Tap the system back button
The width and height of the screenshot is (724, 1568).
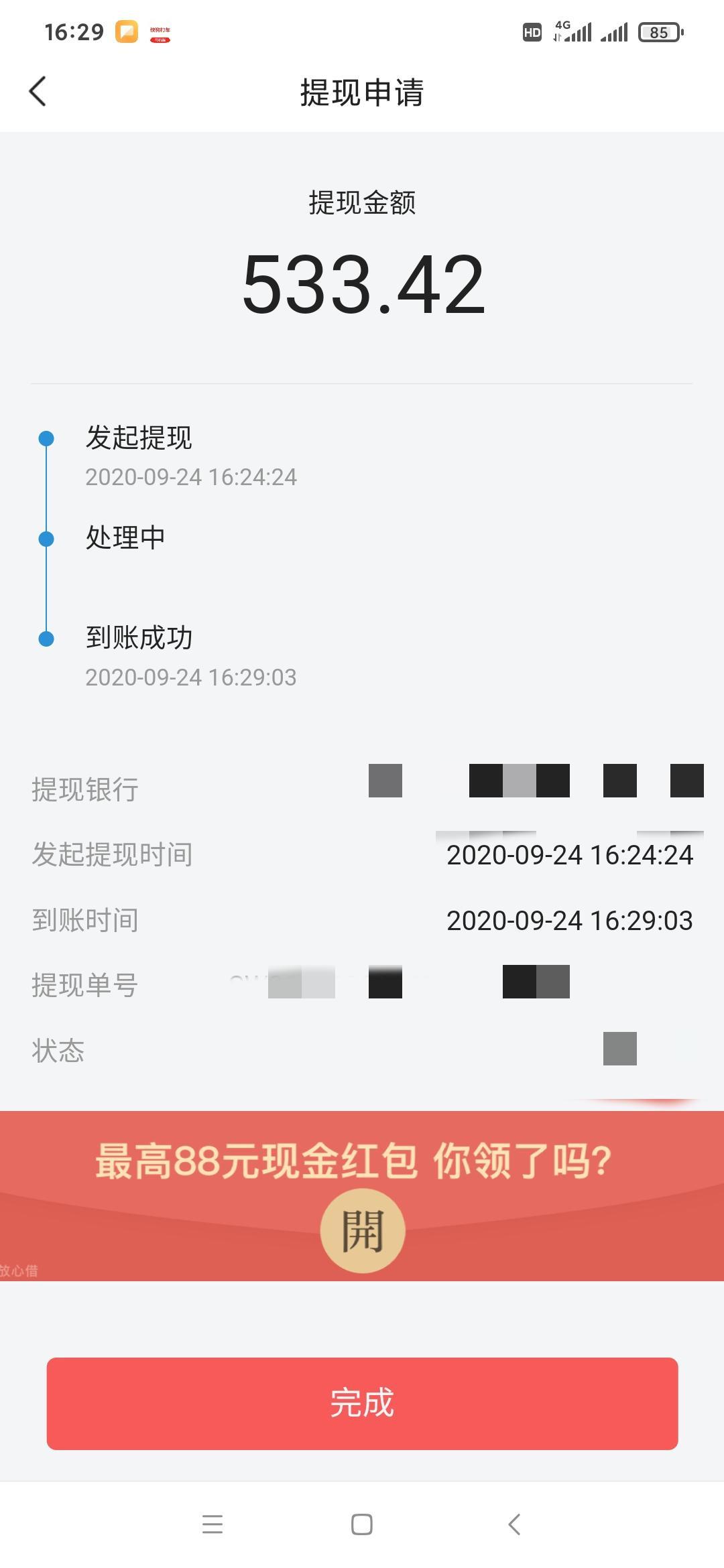click(514, 1524)
